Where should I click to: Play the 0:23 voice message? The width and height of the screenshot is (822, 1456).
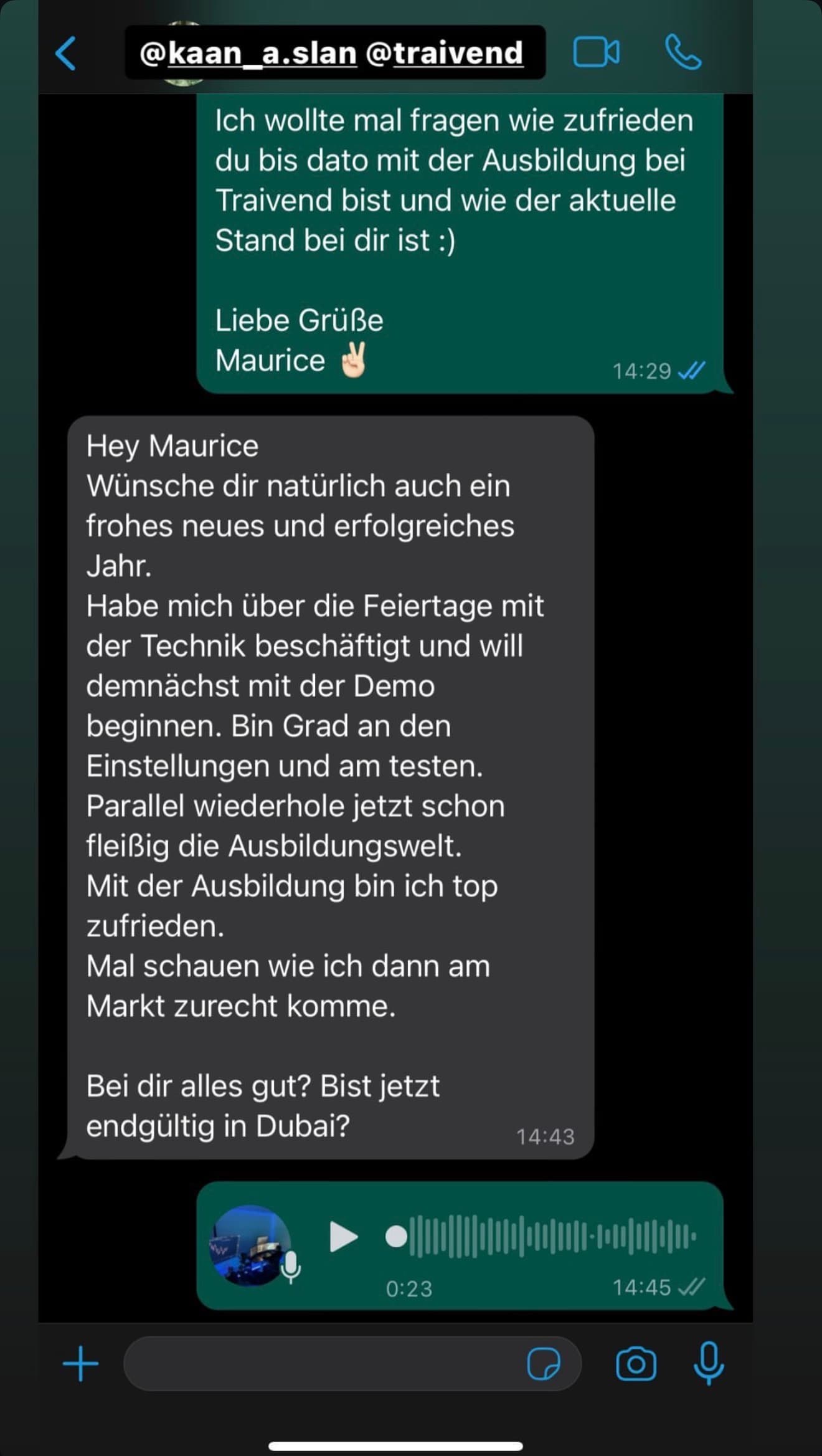tap(344, 1235)
